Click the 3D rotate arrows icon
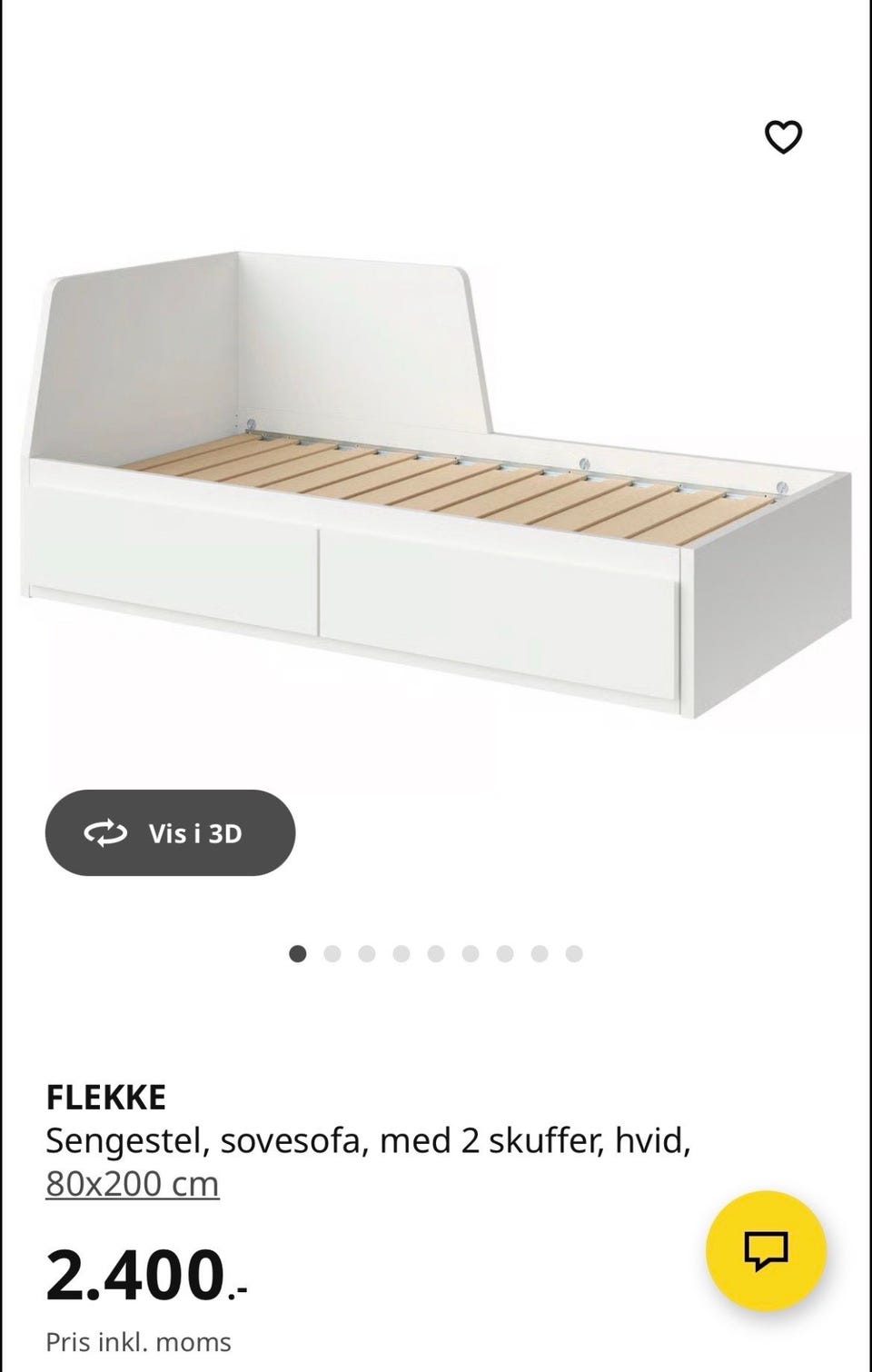872x1372 pixels. click(104, 833)
